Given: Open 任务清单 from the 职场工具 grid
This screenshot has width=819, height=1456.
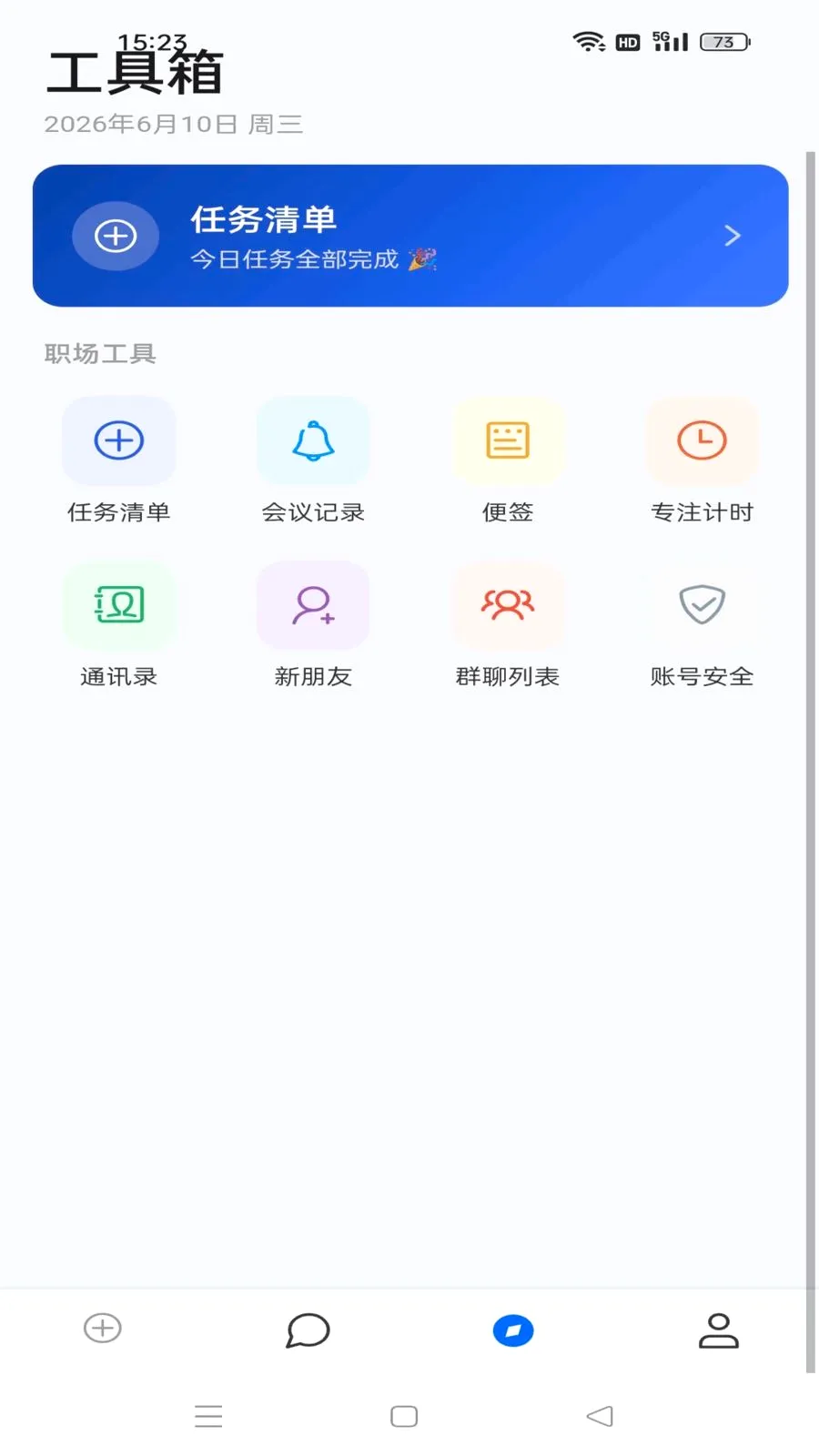Looking at the screenshot, I should tap(119, 461).
